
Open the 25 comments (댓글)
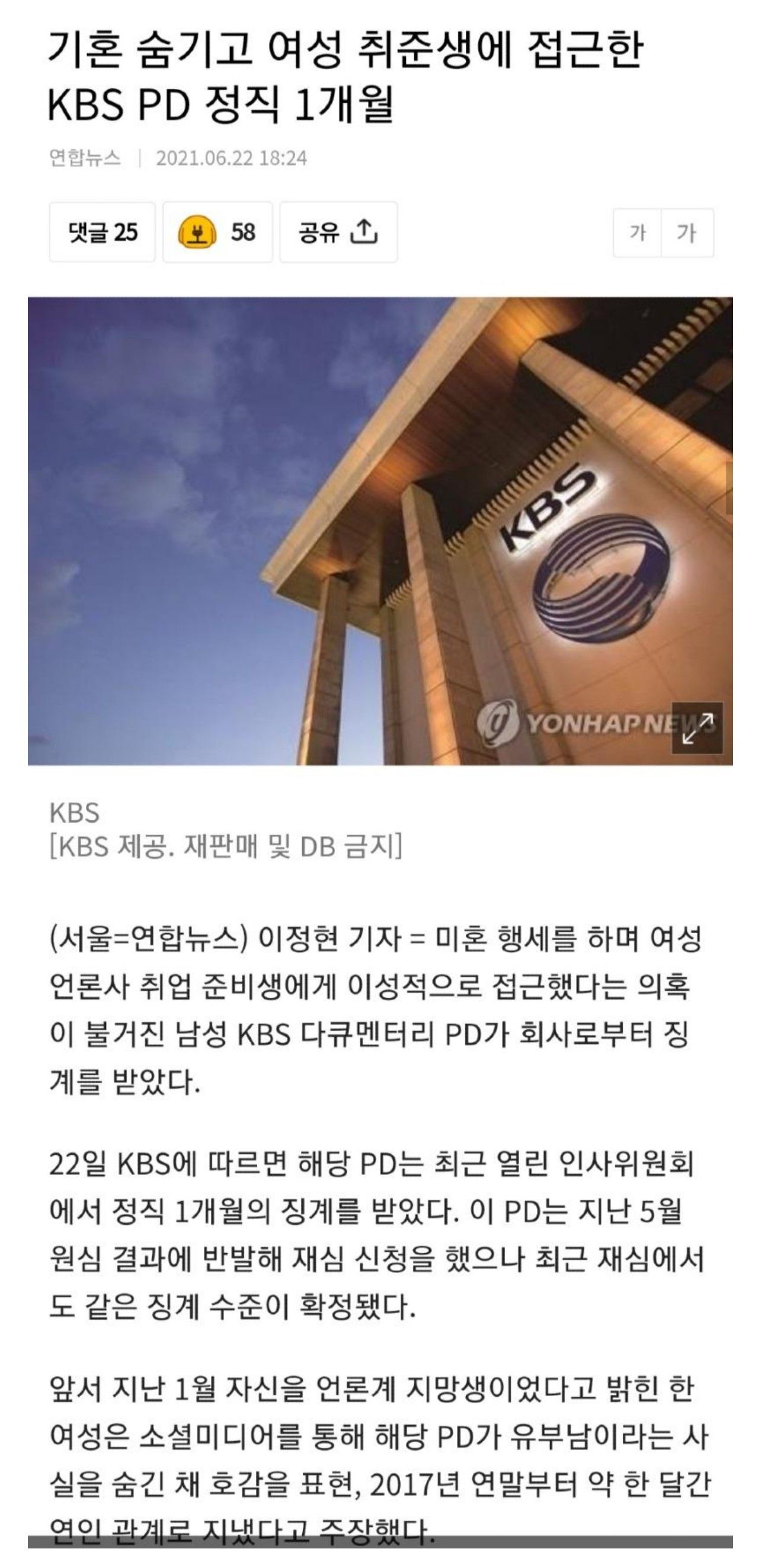point(103,232)
